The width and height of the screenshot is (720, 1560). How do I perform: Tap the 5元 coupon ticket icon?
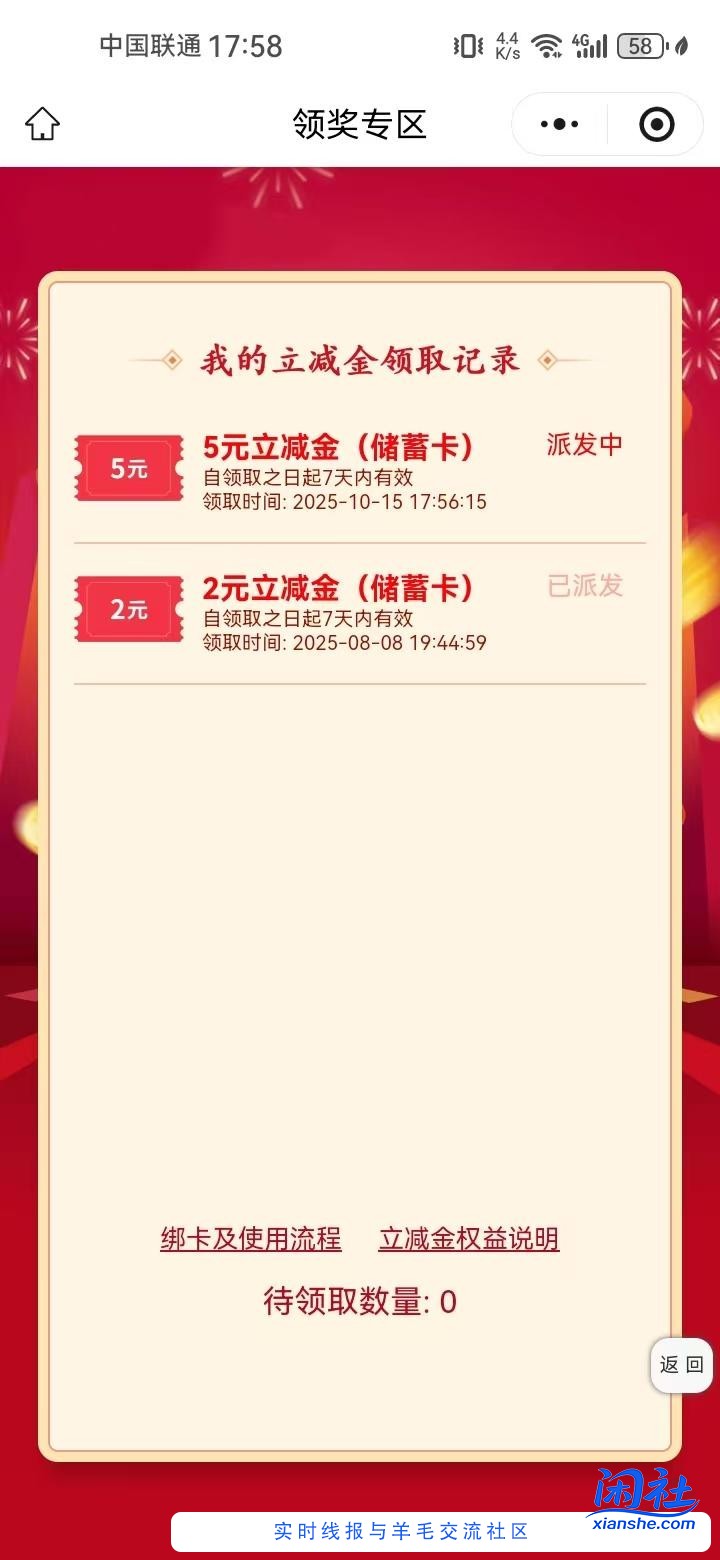(128, 467)
